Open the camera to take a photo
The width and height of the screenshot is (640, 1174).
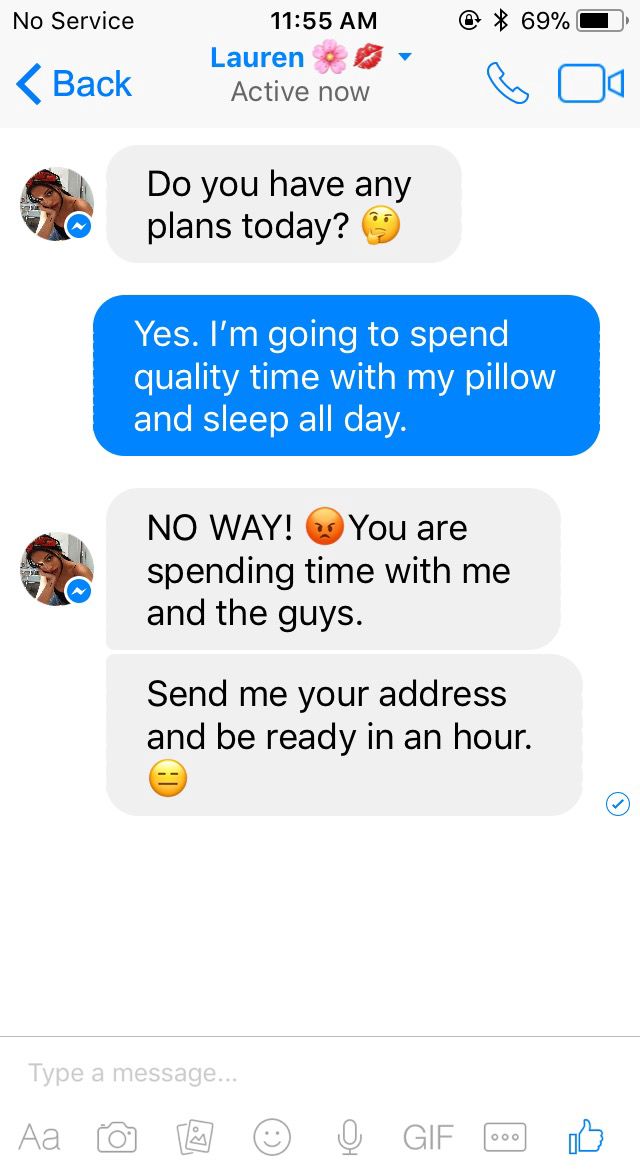point(118,1138)
